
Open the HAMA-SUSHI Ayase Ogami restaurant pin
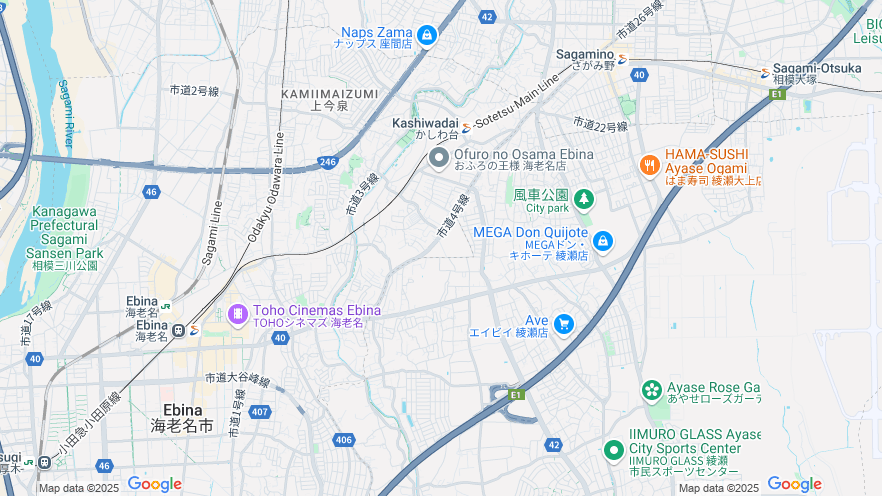click(649, 165)
